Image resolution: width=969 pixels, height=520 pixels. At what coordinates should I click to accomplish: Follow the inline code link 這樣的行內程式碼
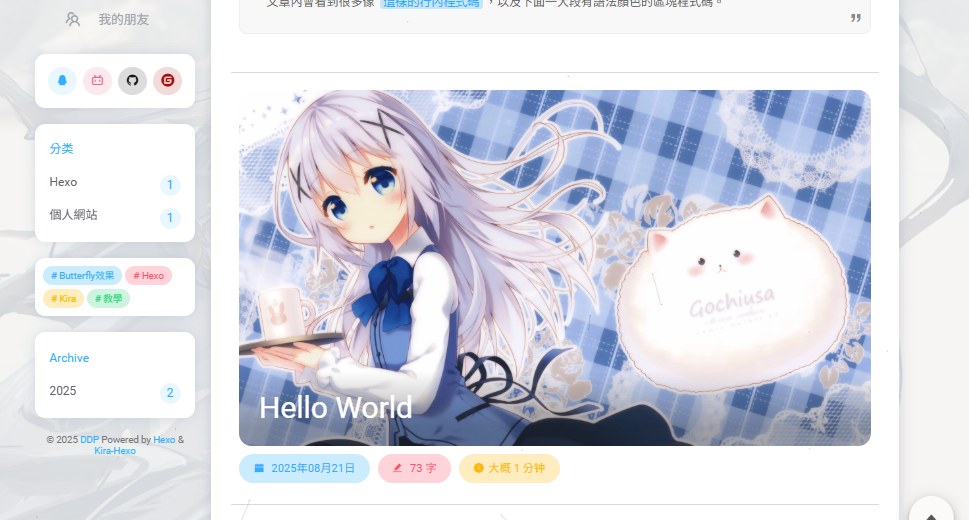[430, 3]
